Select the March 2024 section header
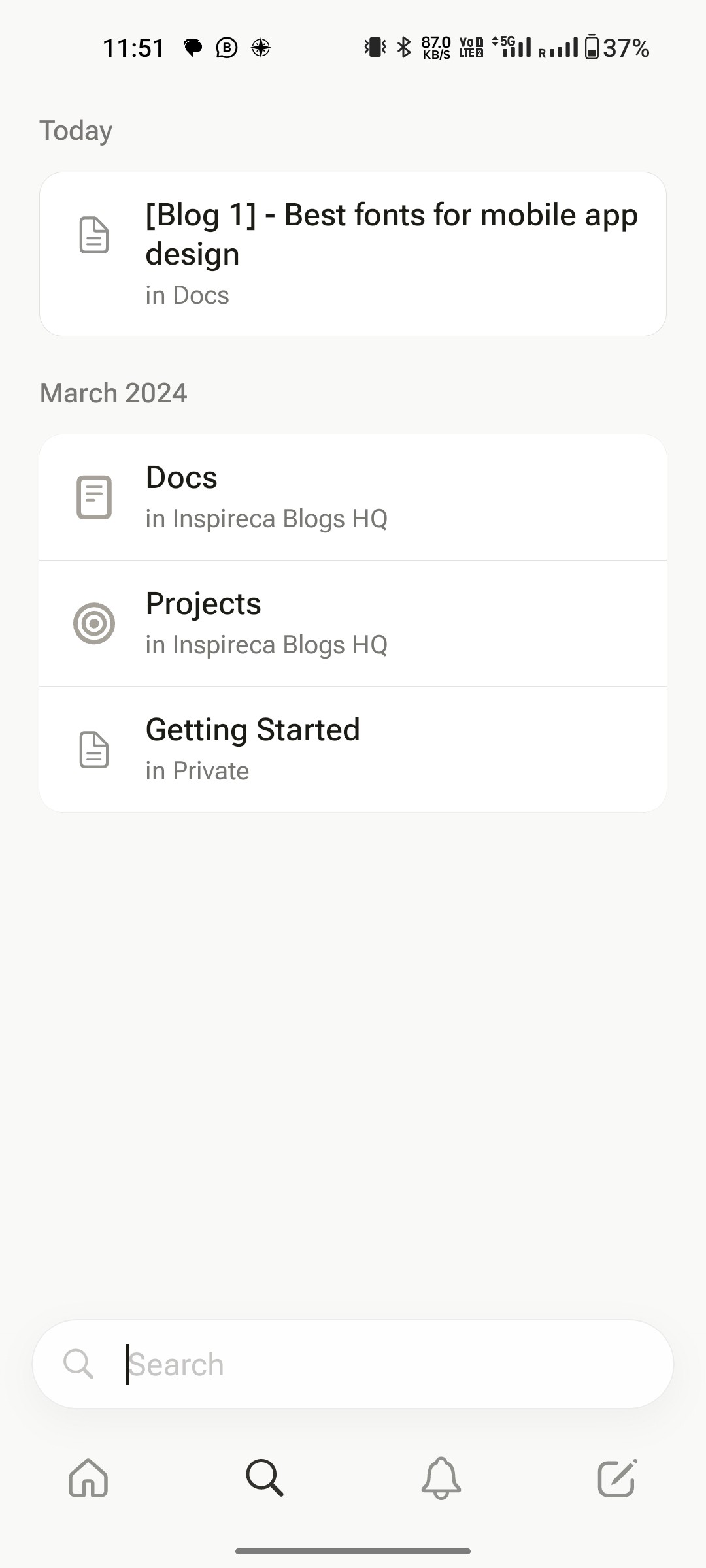This screenshot has height=1568, width=706. coord(113,392)
